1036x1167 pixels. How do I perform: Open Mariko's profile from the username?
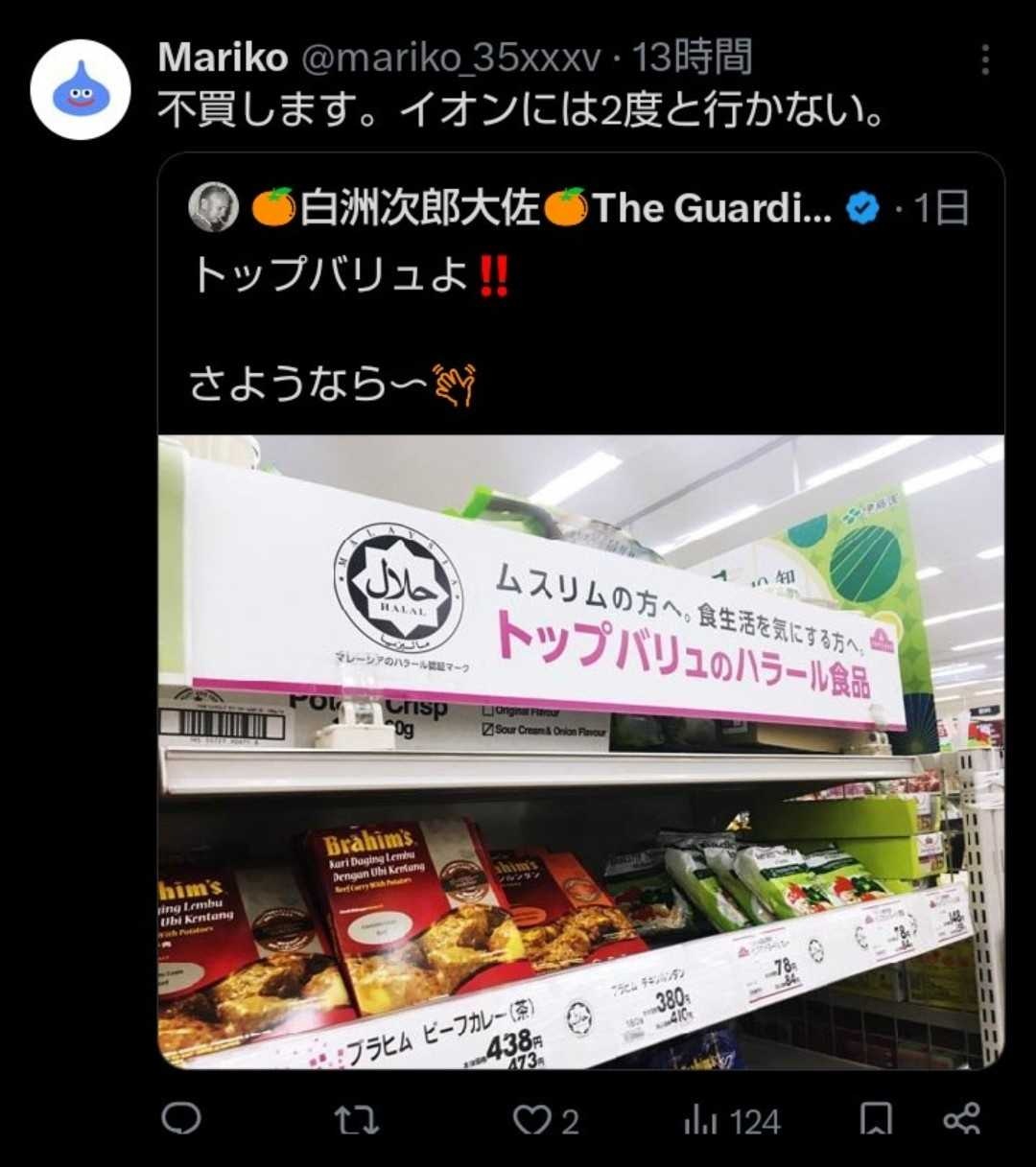pos(223,58)
